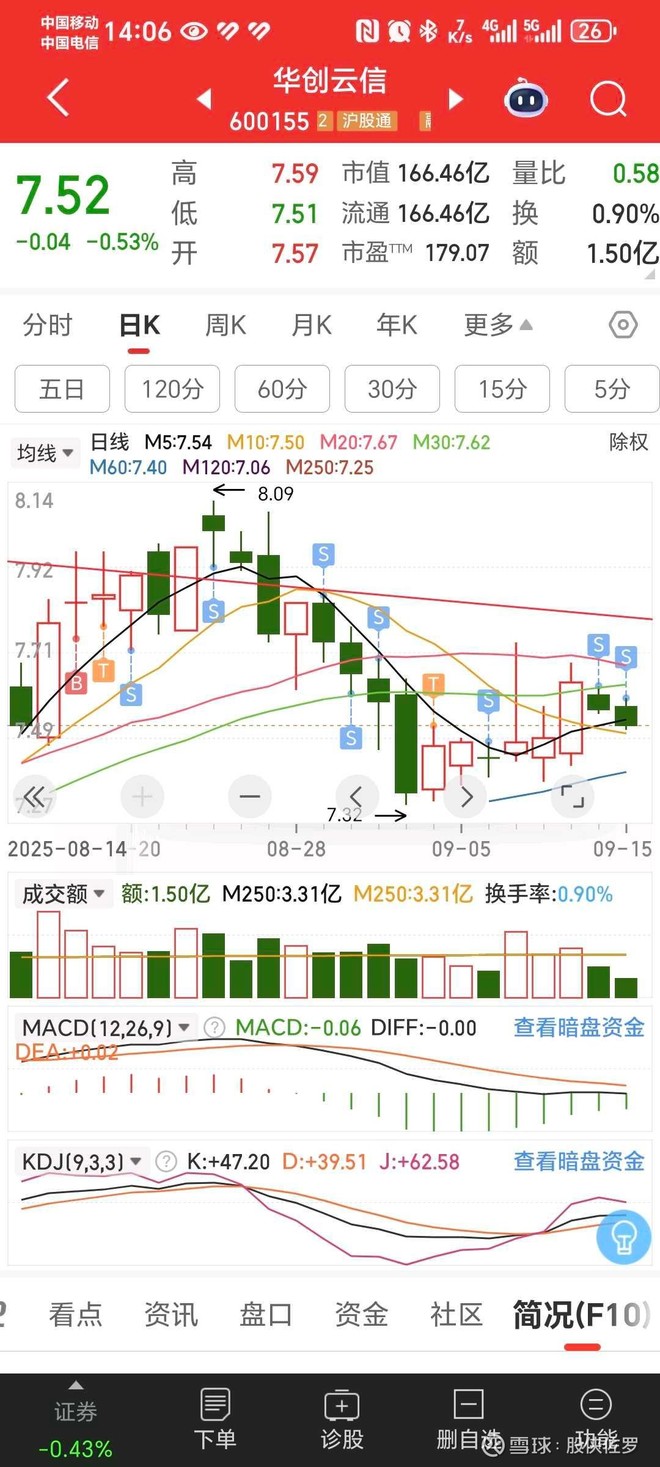The image size is (660, 1467).
Task: Choose the 60分 period chip
Action: pos(282,388)
